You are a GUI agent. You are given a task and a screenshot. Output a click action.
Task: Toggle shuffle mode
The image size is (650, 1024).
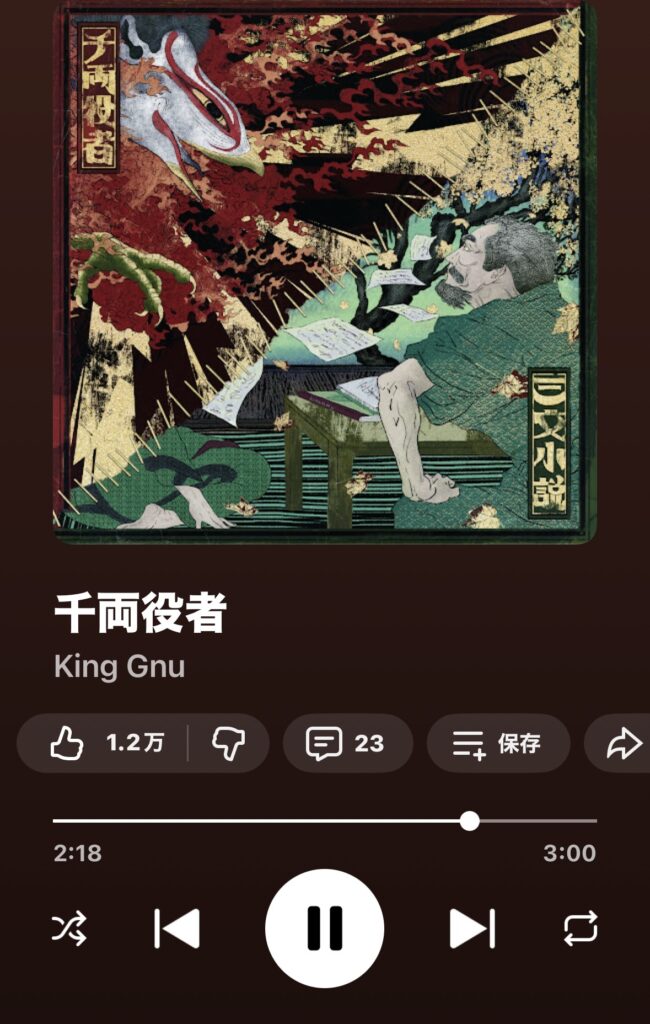click(x=69, y=928)
